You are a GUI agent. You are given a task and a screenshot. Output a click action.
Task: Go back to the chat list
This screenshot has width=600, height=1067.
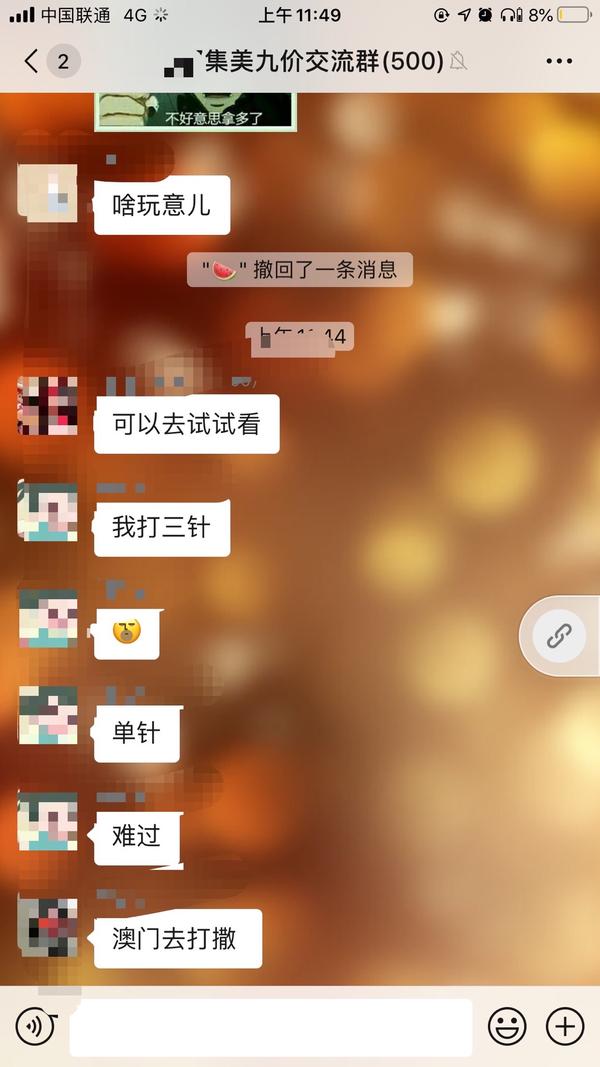[32, 62]
